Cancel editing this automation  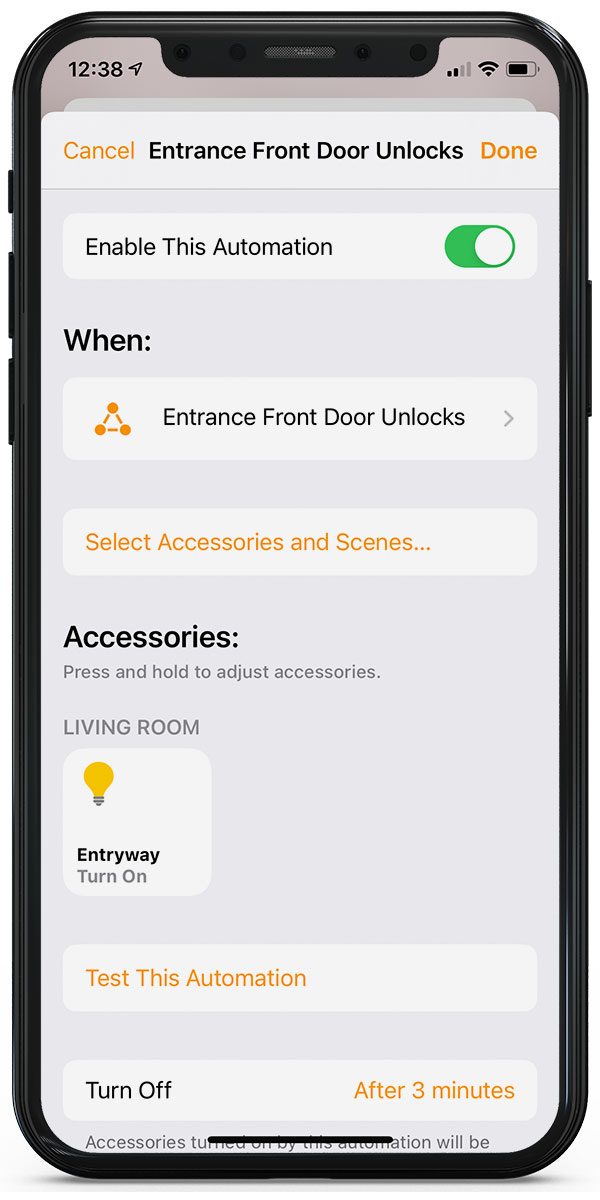98,151
